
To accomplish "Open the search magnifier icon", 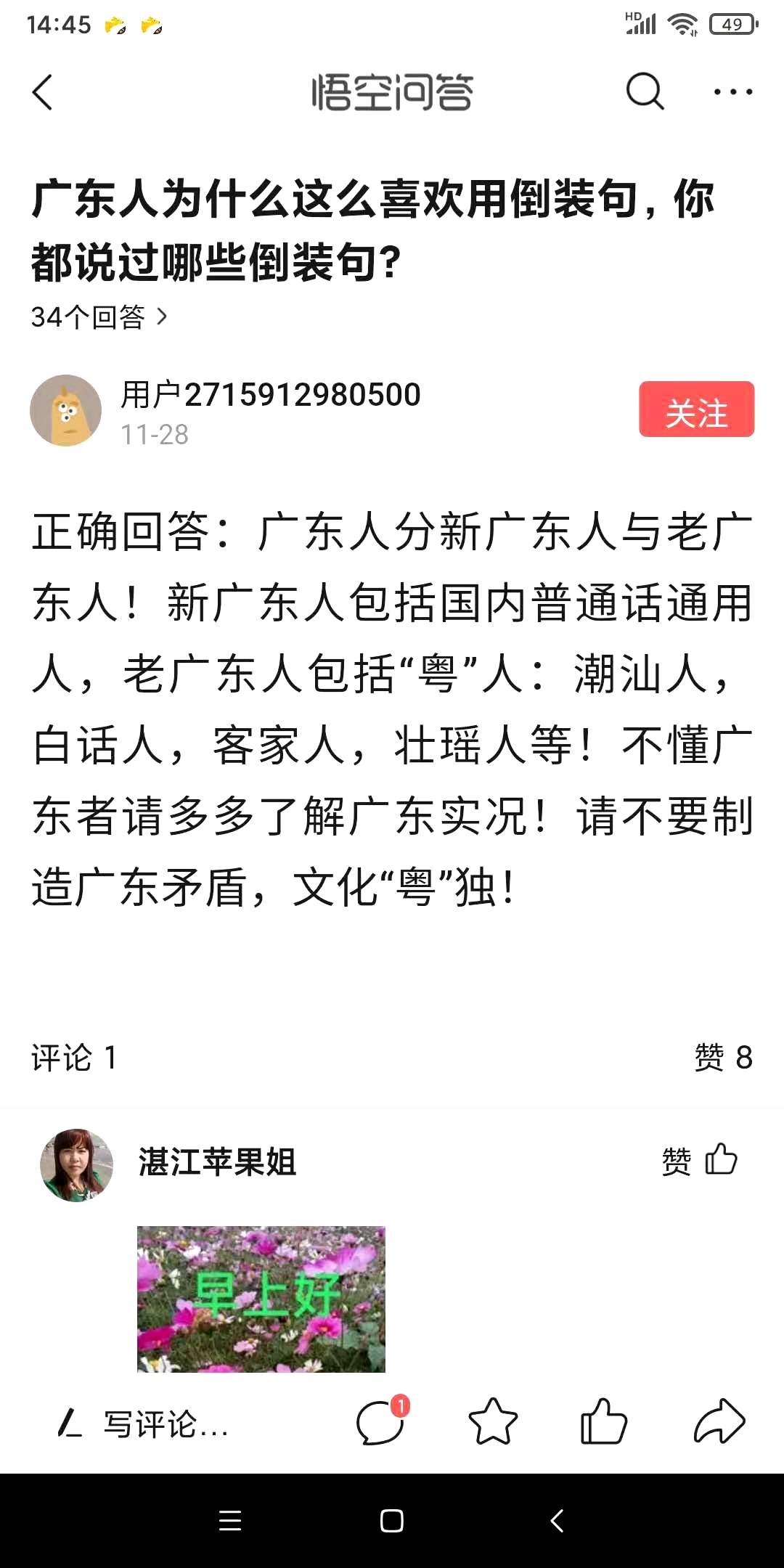I will [645, 92].
